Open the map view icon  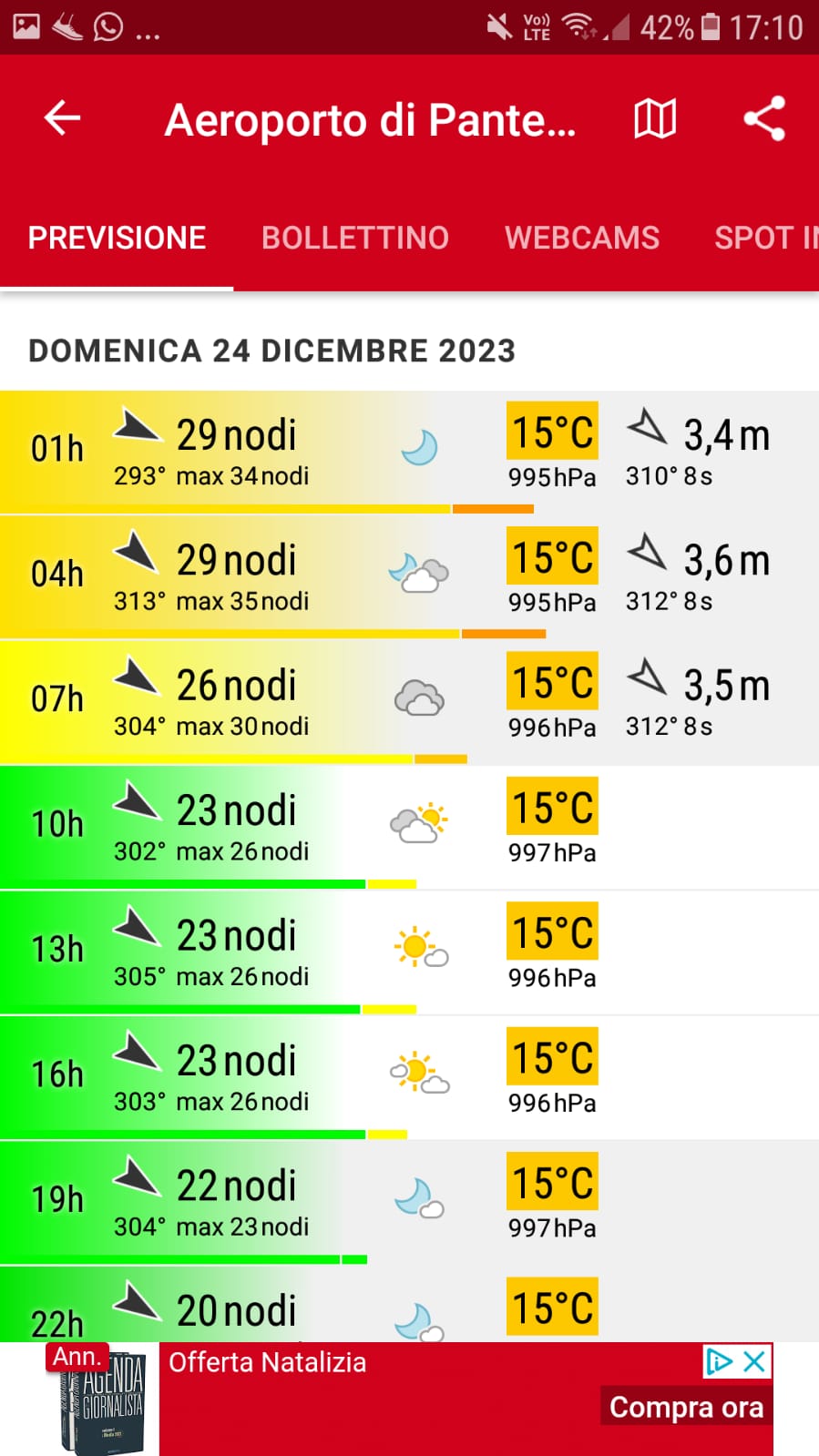[x=655, y=118]
